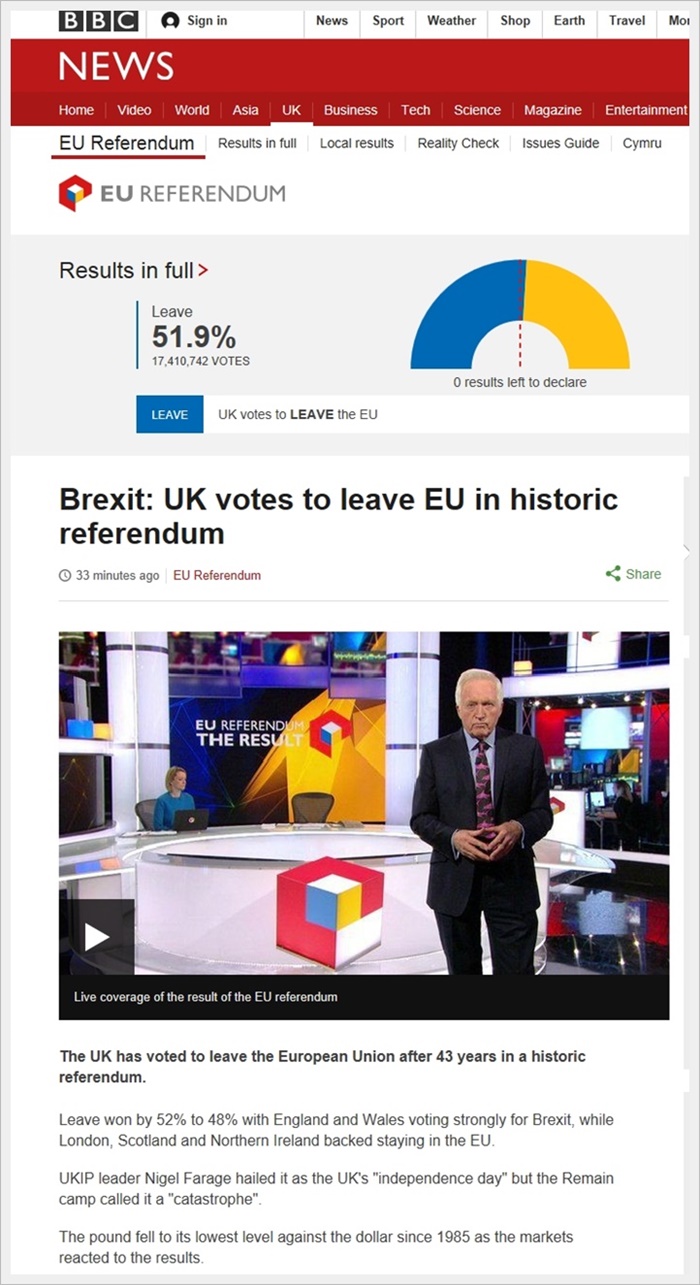Go to the Shop link
The height and width of the screenshot is (1285, 700).
tap(515, 20)
